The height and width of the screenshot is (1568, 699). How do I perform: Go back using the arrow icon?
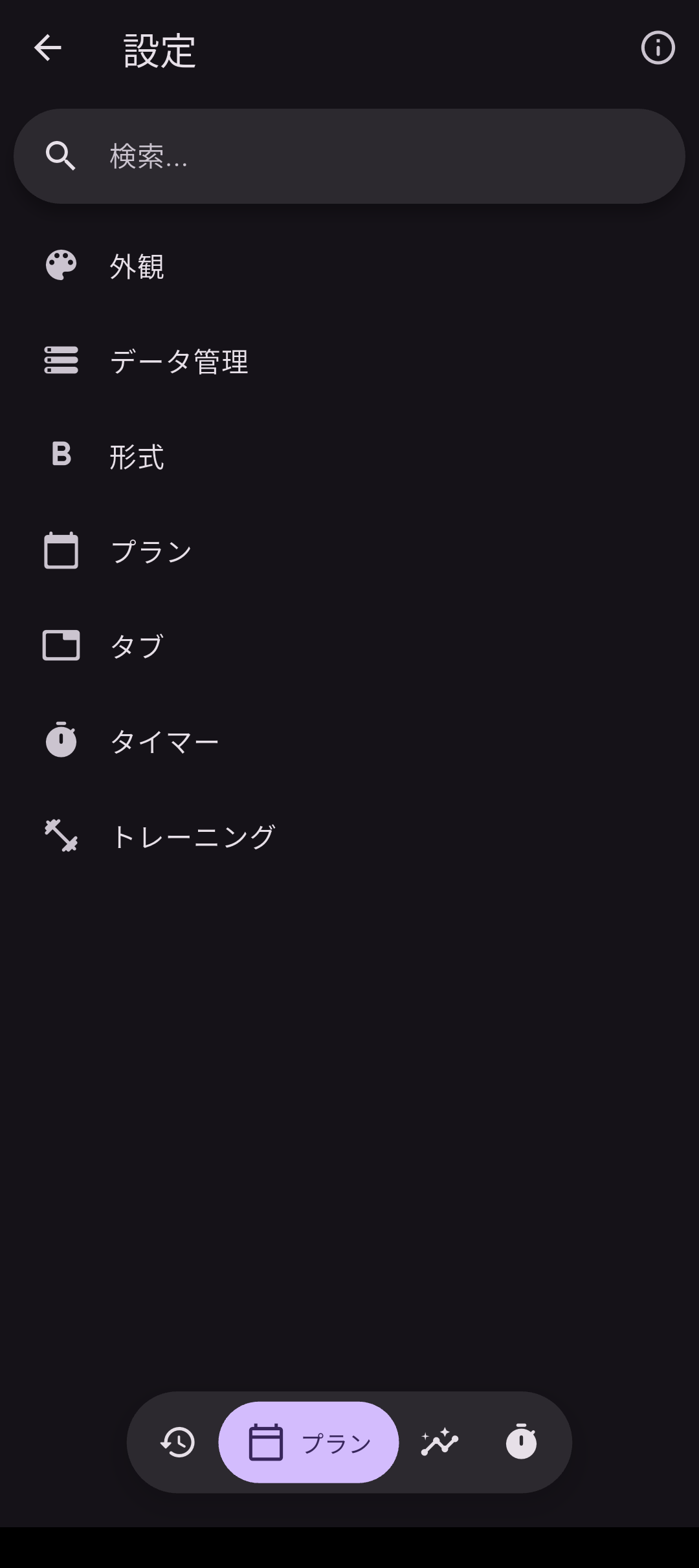pos(48,49)
